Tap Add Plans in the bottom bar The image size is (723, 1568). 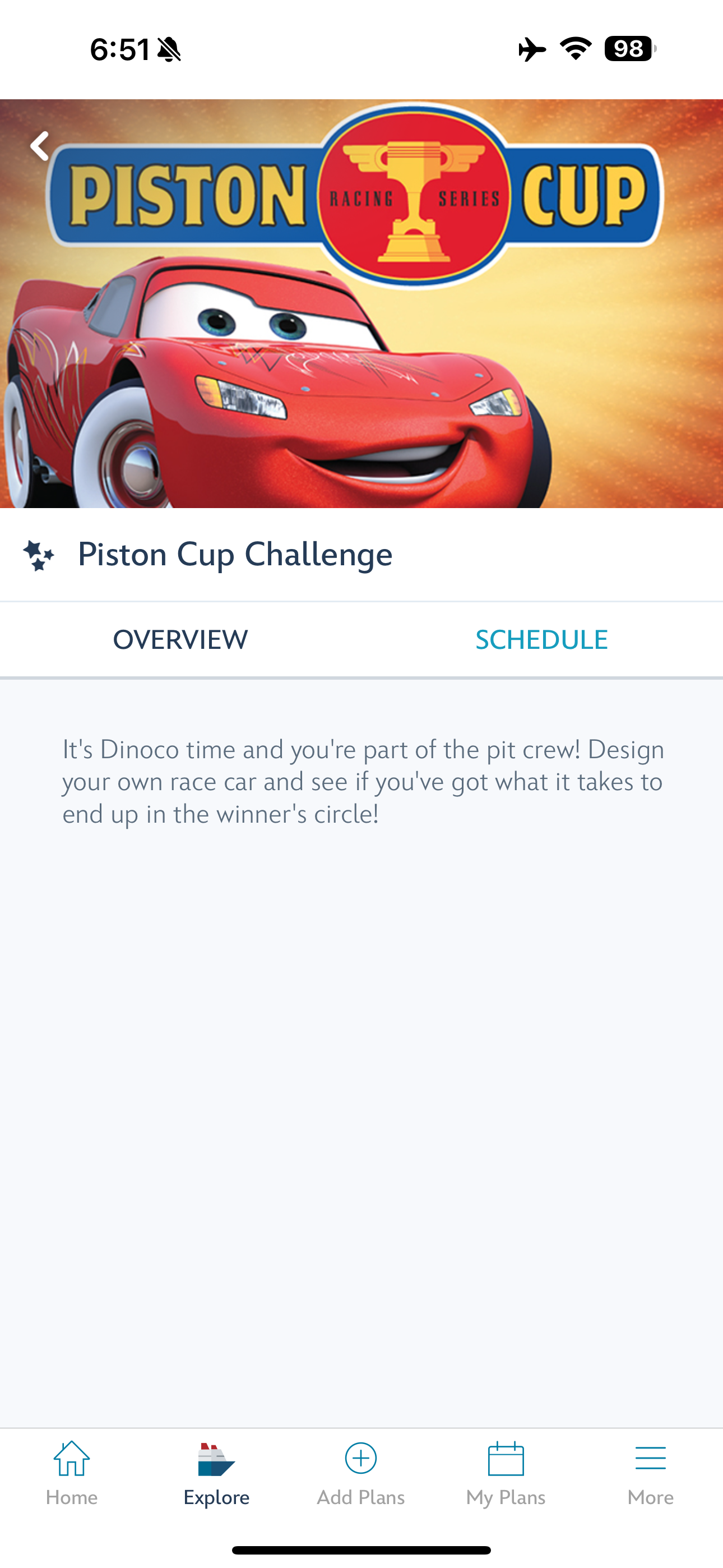coord(361,1473)
